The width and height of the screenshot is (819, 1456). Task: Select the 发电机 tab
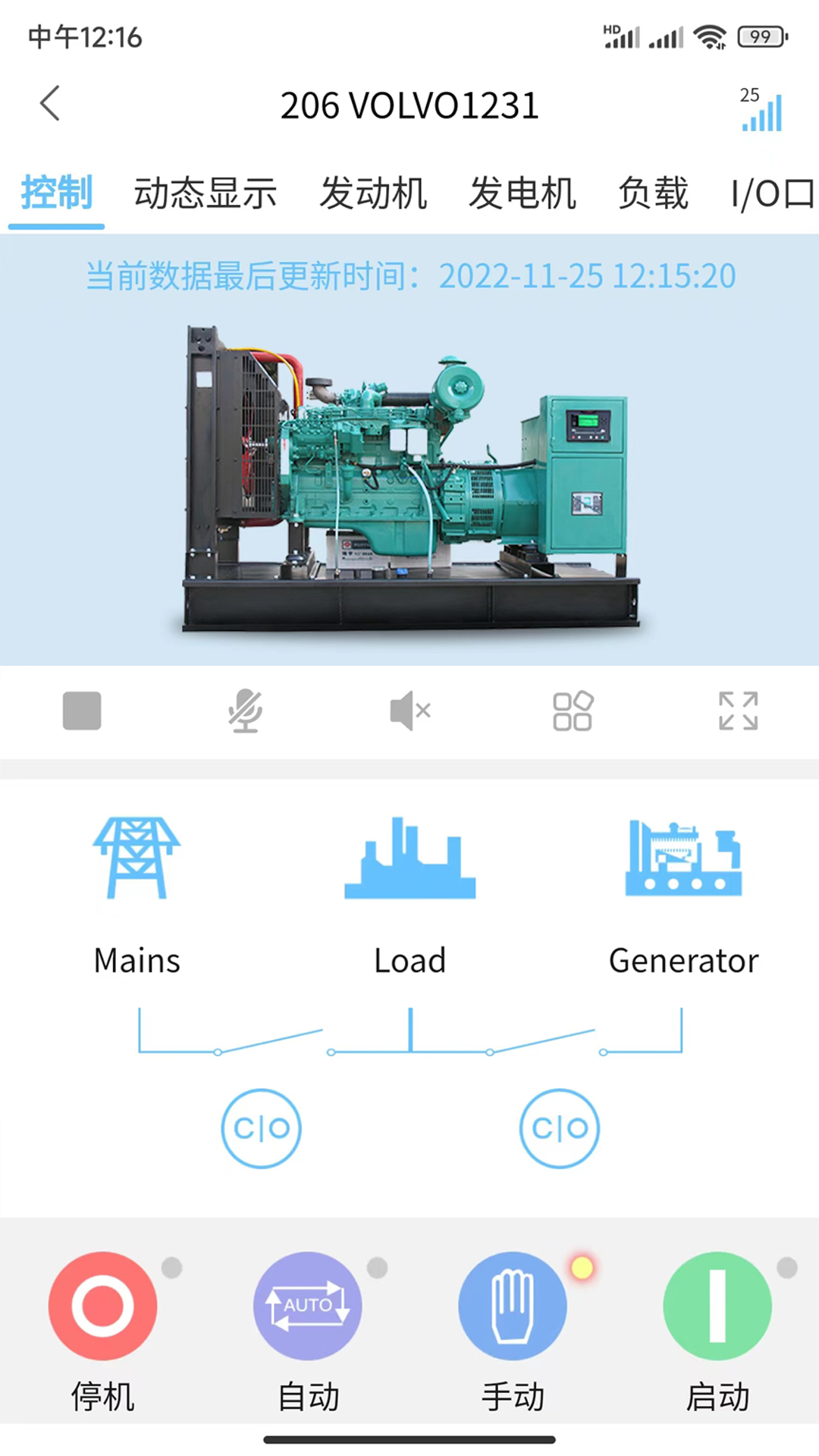[522, 193]
